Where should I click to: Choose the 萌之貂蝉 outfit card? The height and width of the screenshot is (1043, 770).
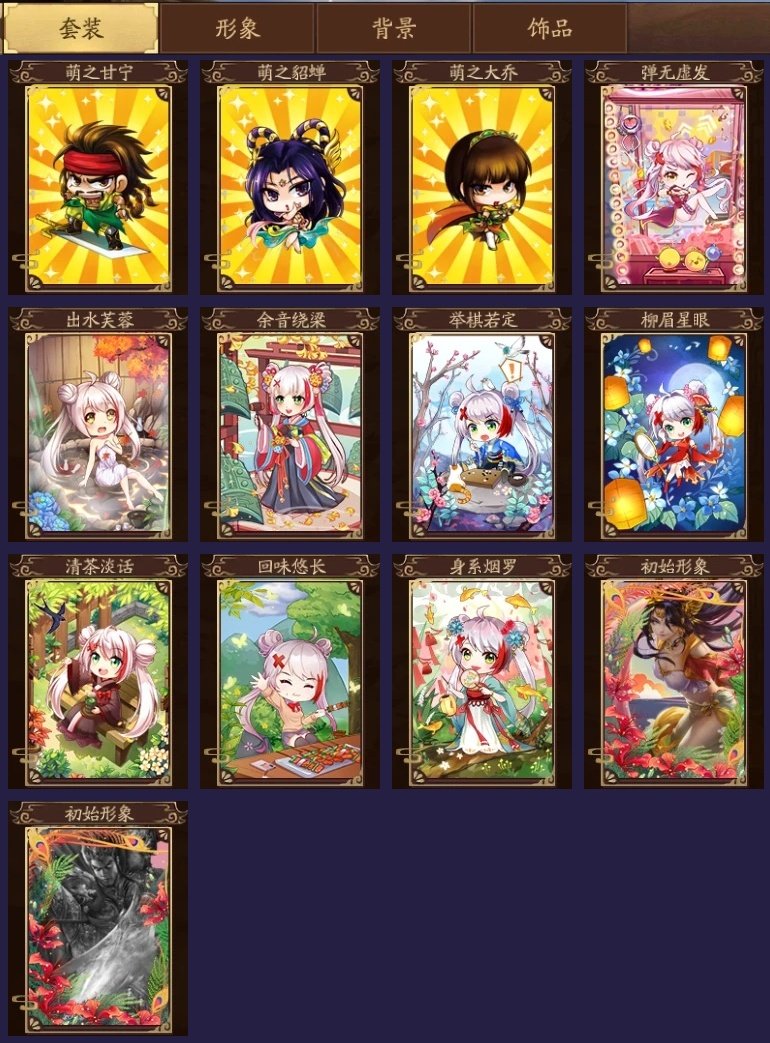(290, 187)
